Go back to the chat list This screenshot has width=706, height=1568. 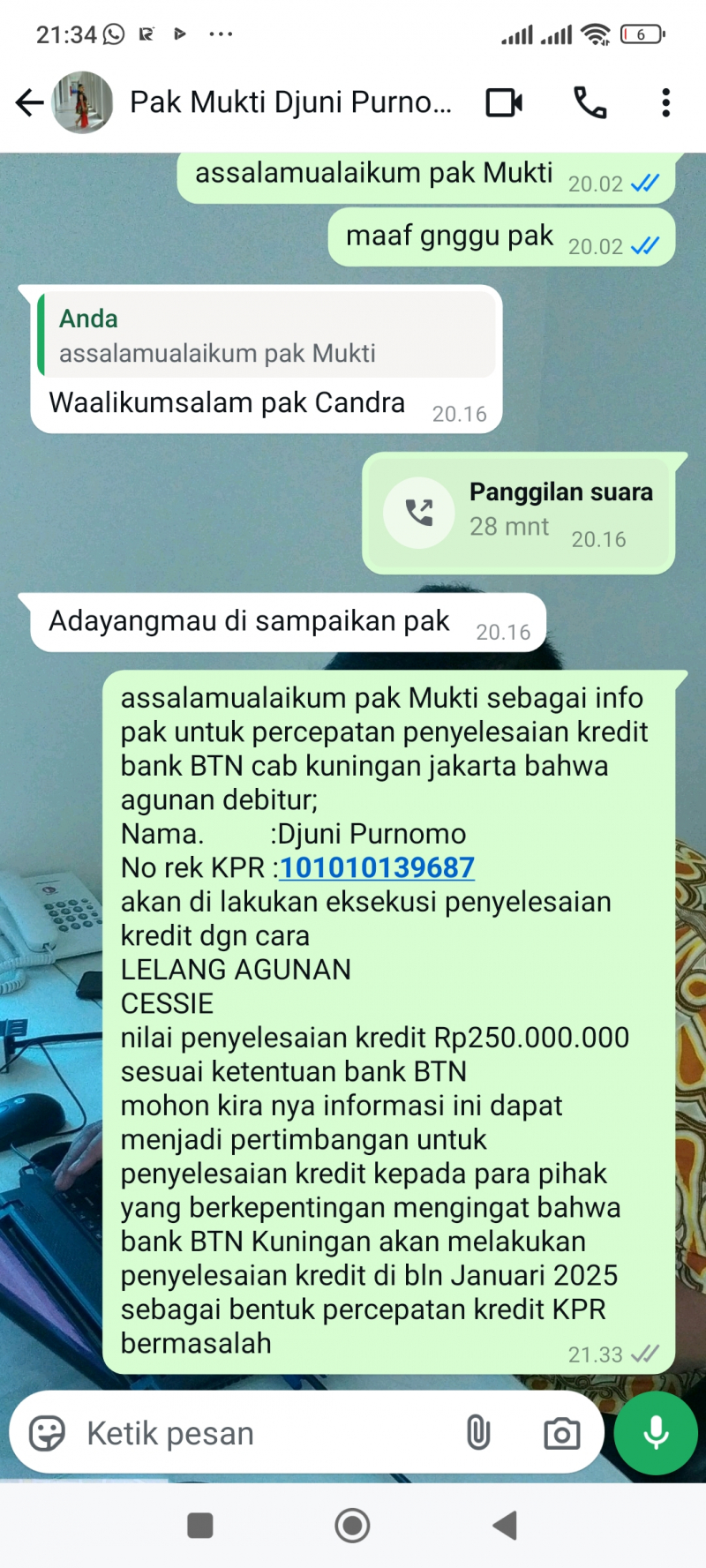[x=29, y=103]
